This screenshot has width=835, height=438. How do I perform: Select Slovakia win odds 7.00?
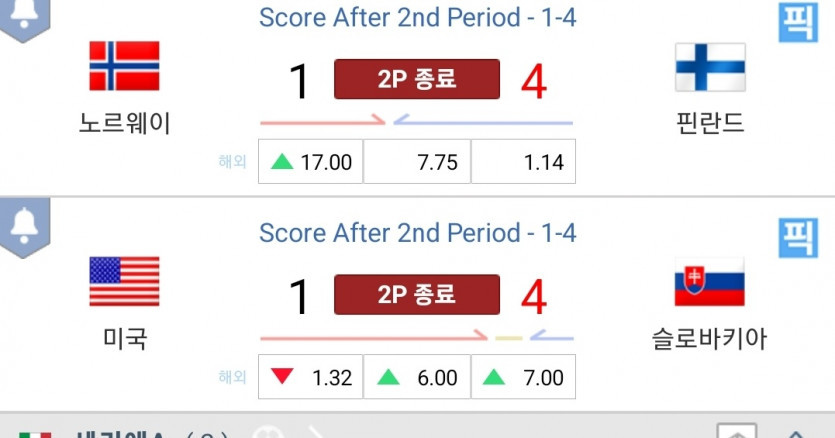[x=523, y=377]
